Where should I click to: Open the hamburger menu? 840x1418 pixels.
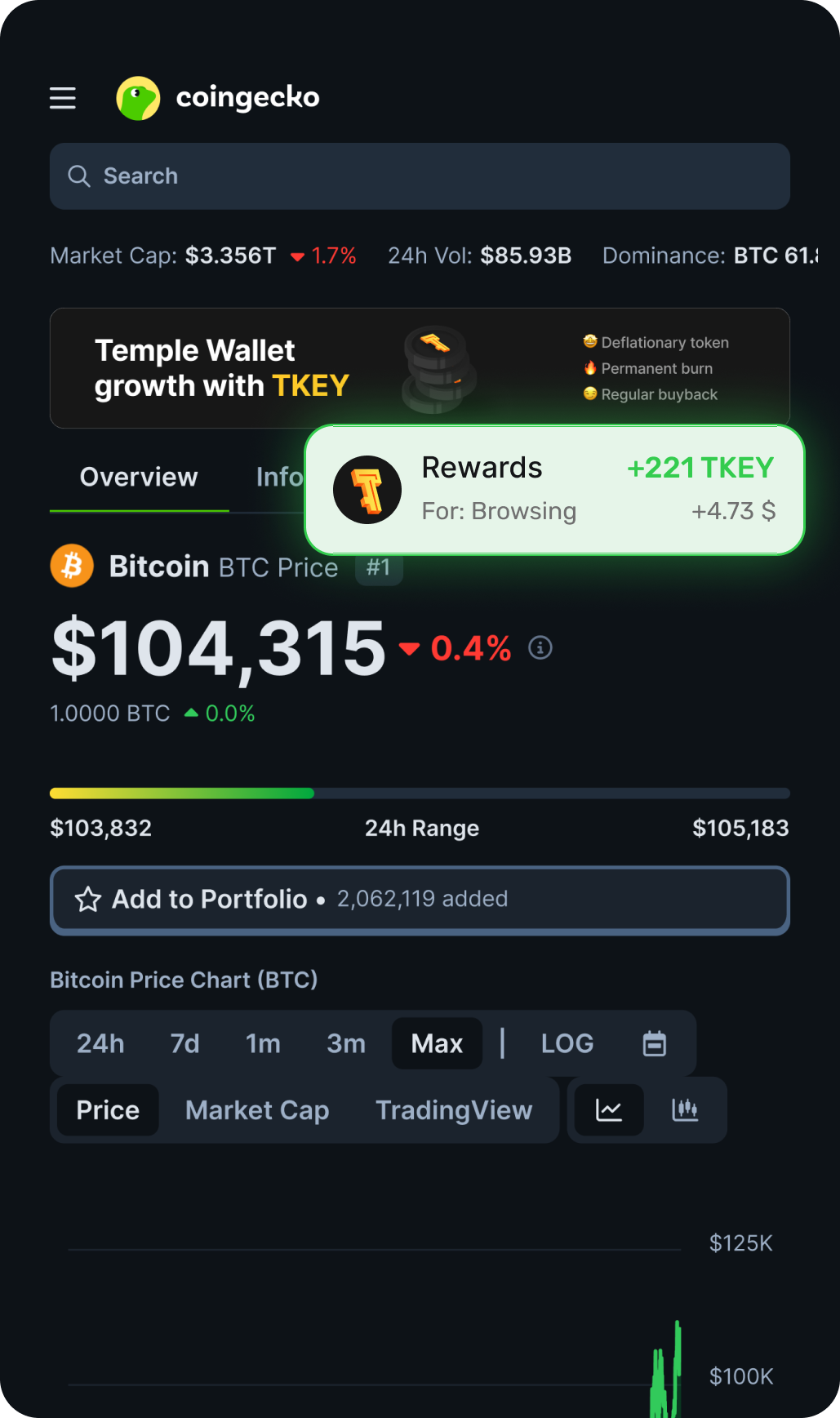[x=63, y=98]
